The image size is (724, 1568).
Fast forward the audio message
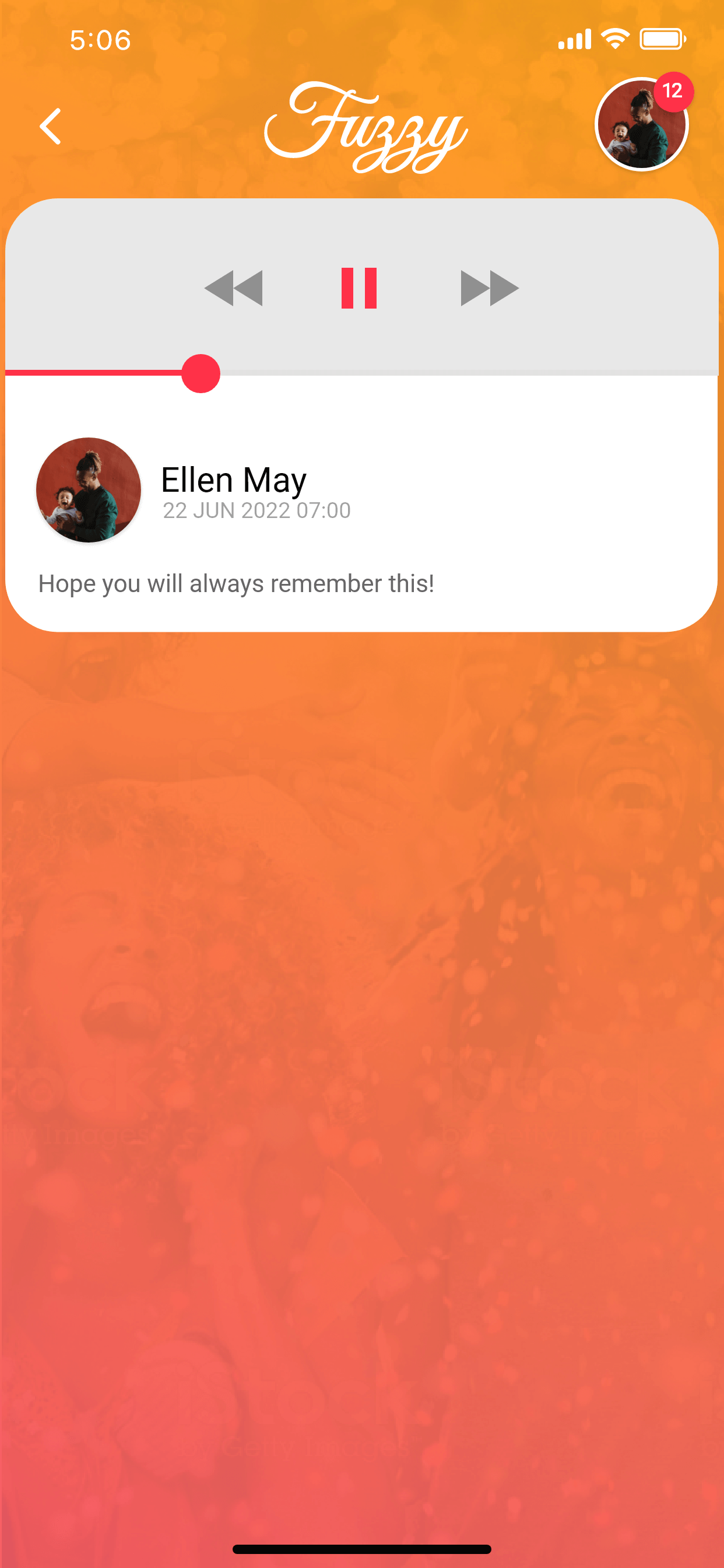click(x=489, y=288)
